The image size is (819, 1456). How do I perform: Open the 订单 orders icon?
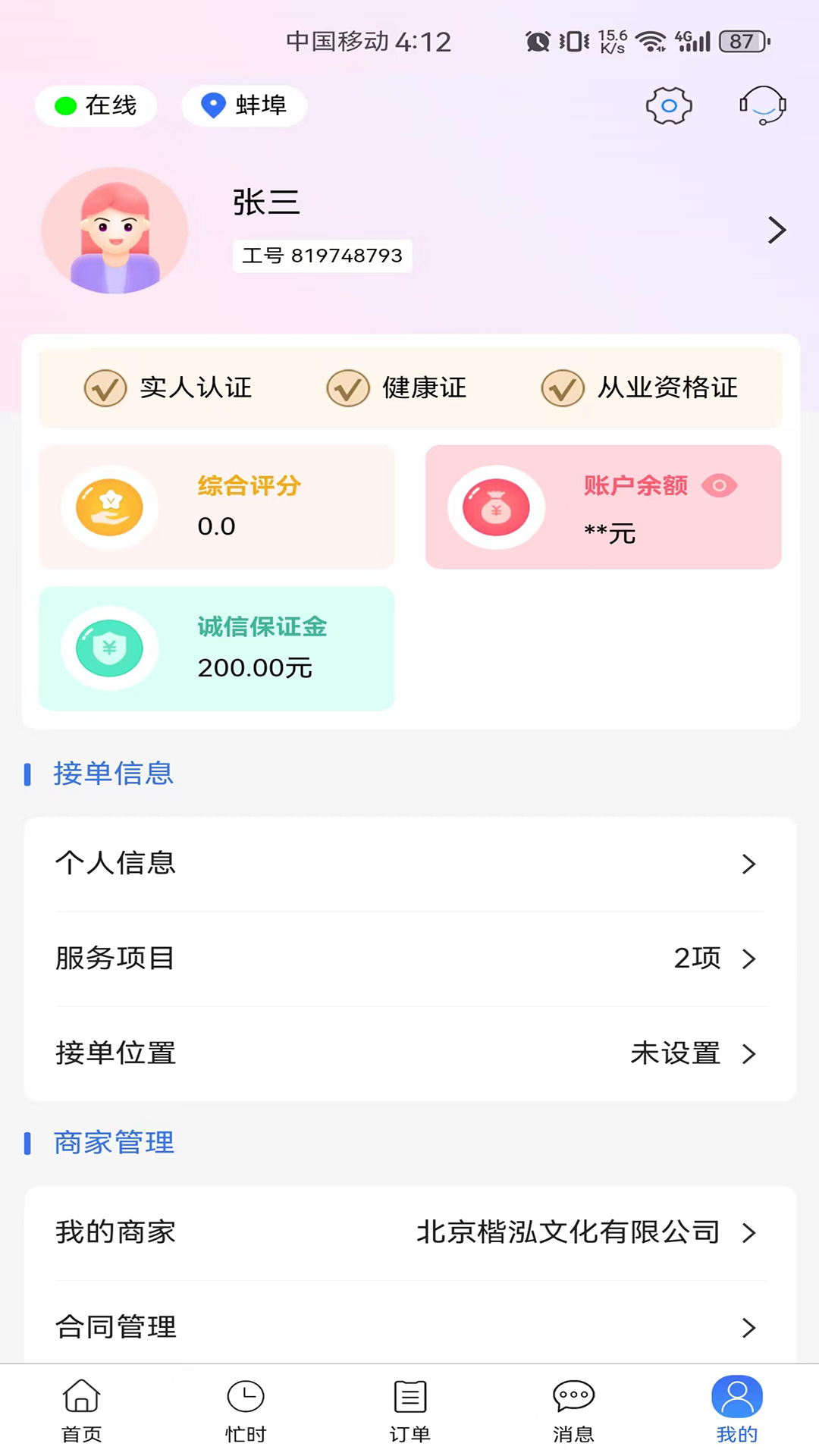click(409, 1399)
